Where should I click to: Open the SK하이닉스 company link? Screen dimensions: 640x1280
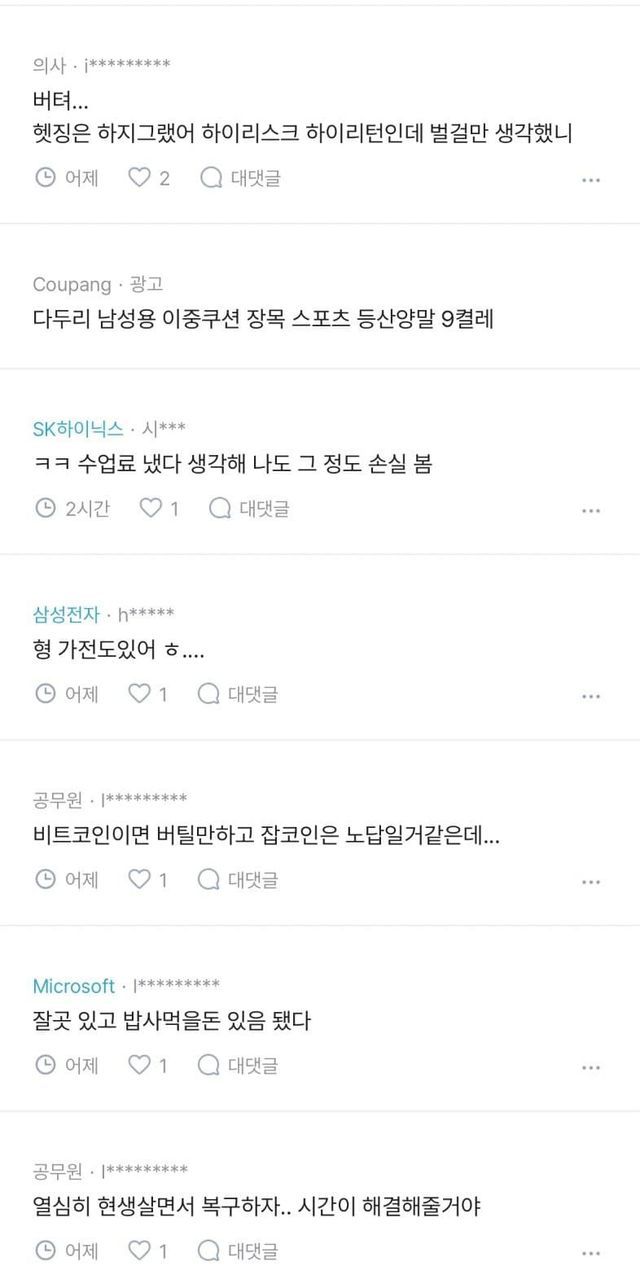tap(78, 428)
